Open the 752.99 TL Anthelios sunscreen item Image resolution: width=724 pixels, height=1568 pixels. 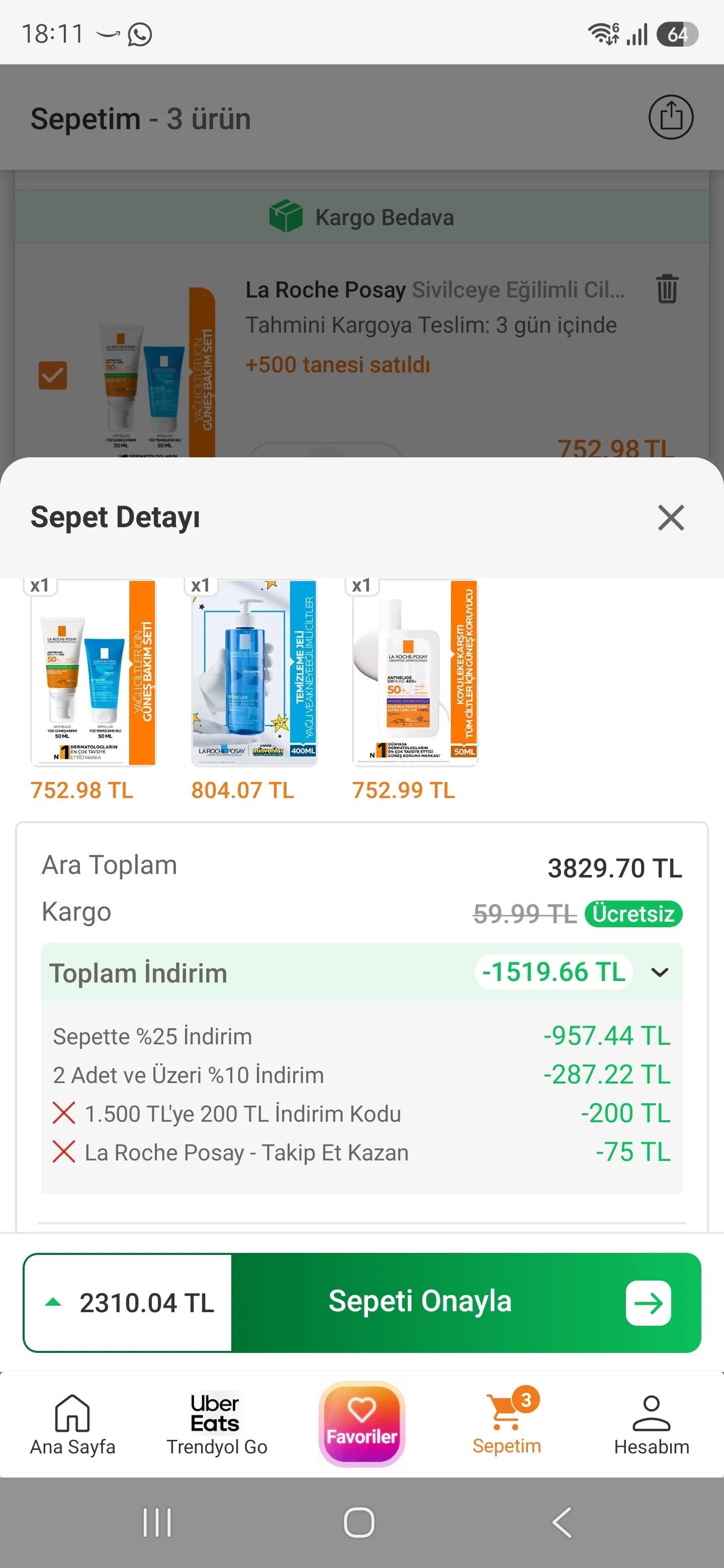tap(415, 672)
